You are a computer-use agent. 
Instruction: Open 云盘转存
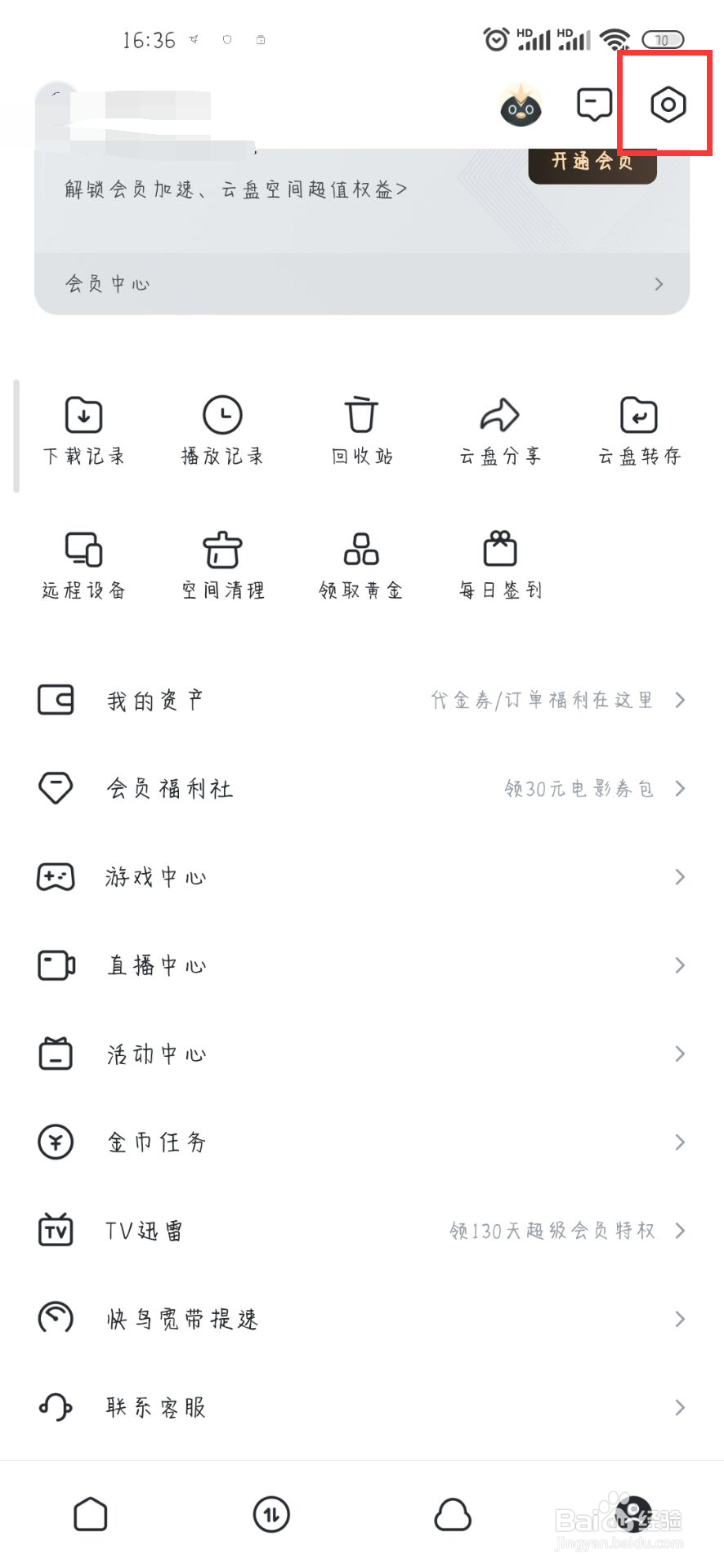[639, 431]
